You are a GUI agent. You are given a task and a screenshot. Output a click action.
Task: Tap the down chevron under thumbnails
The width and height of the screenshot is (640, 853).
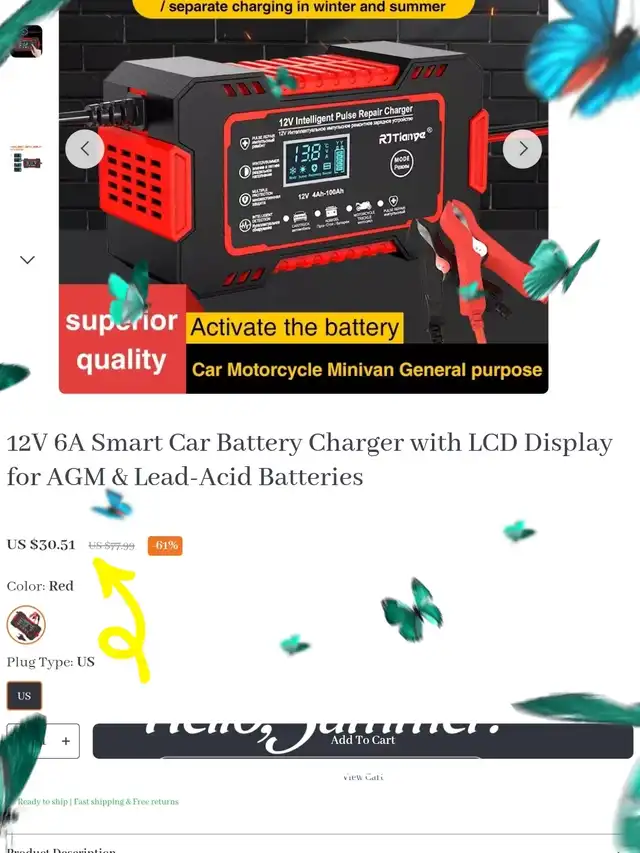tap(27, 260)
